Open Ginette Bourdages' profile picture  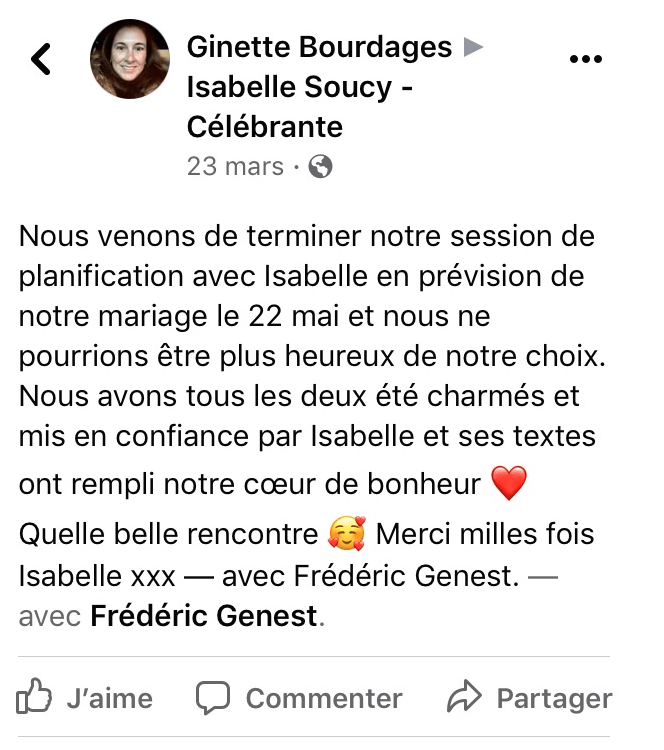[x=130, y=59]
